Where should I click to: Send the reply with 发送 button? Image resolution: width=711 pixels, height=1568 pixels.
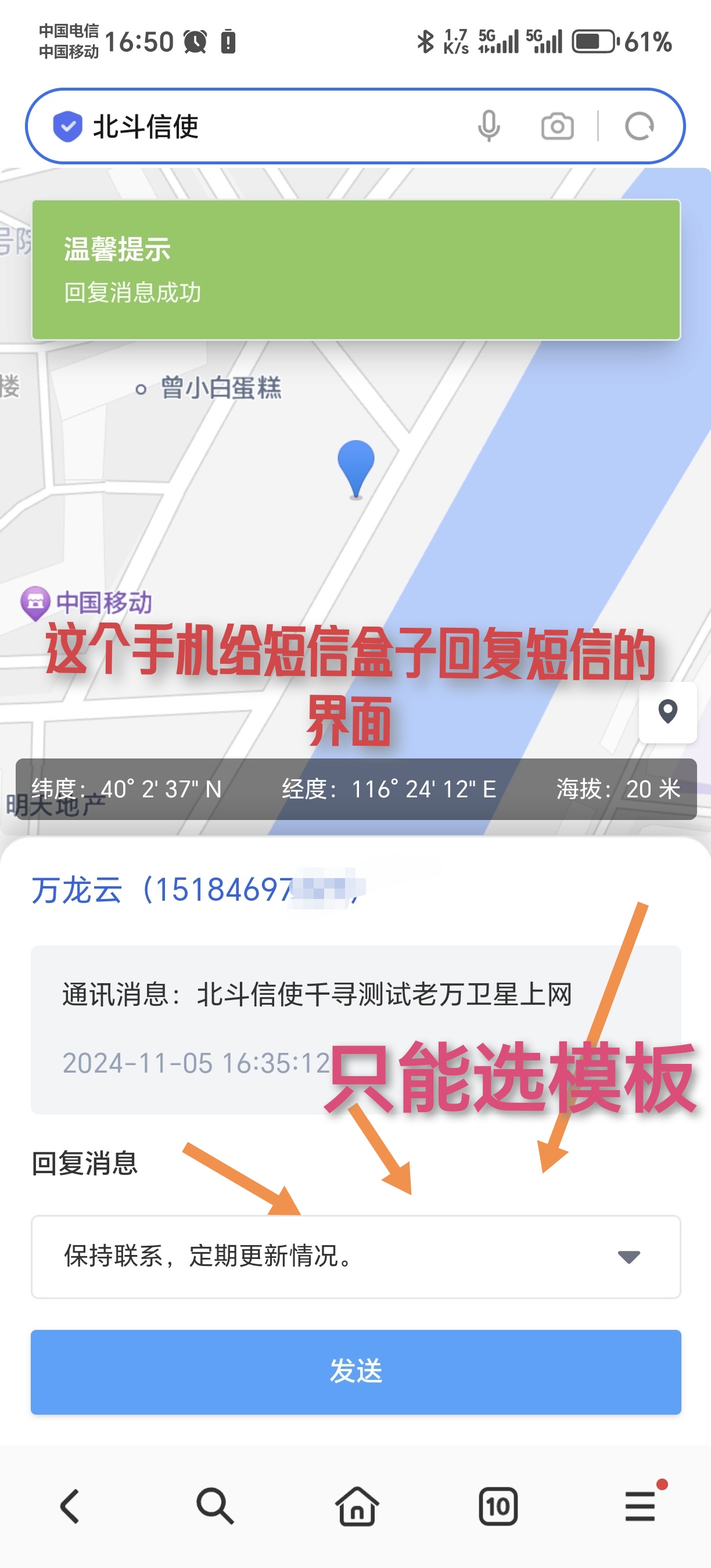point(355,1371)
